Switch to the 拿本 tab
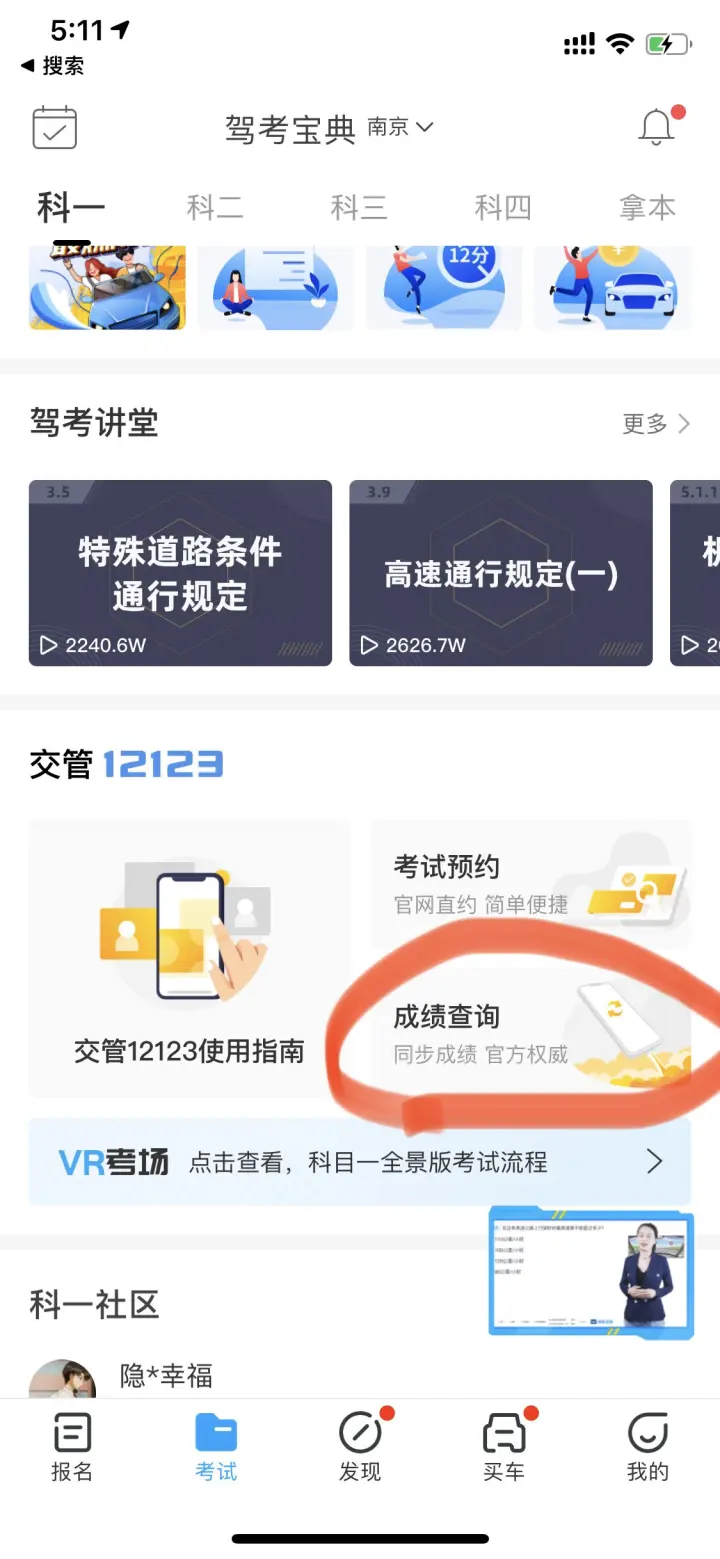720x1559 pixels. [647, 208]
